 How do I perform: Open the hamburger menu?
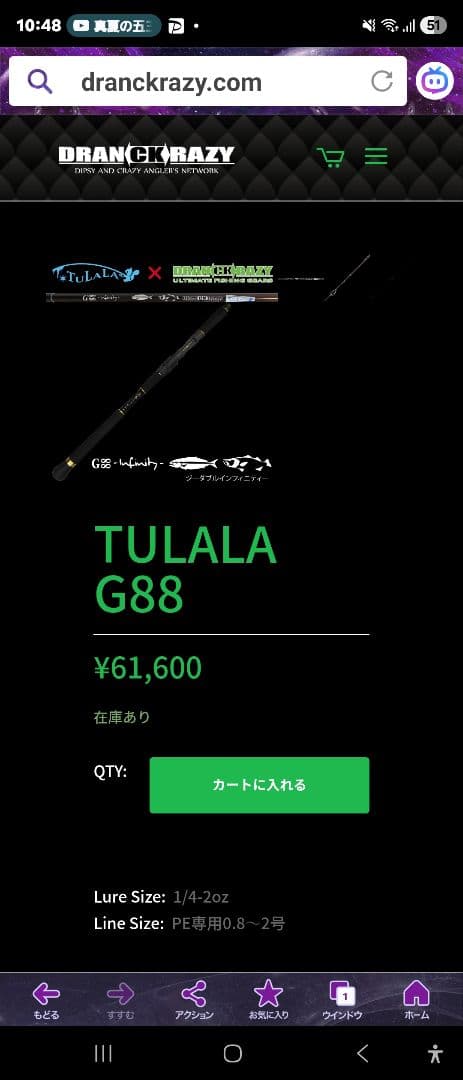[x=376, y=156]
